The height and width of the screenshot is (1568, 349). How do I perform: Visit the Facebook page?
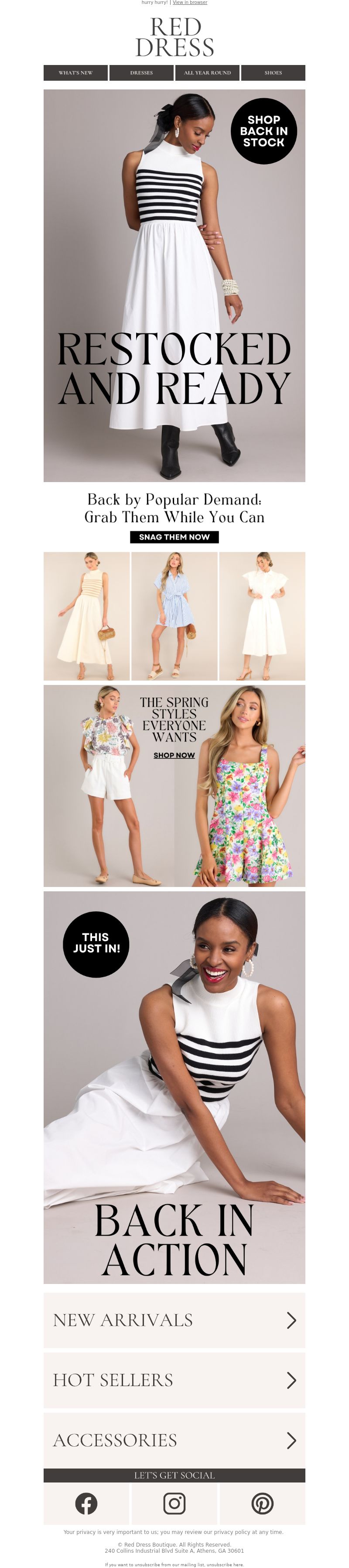86,1503
